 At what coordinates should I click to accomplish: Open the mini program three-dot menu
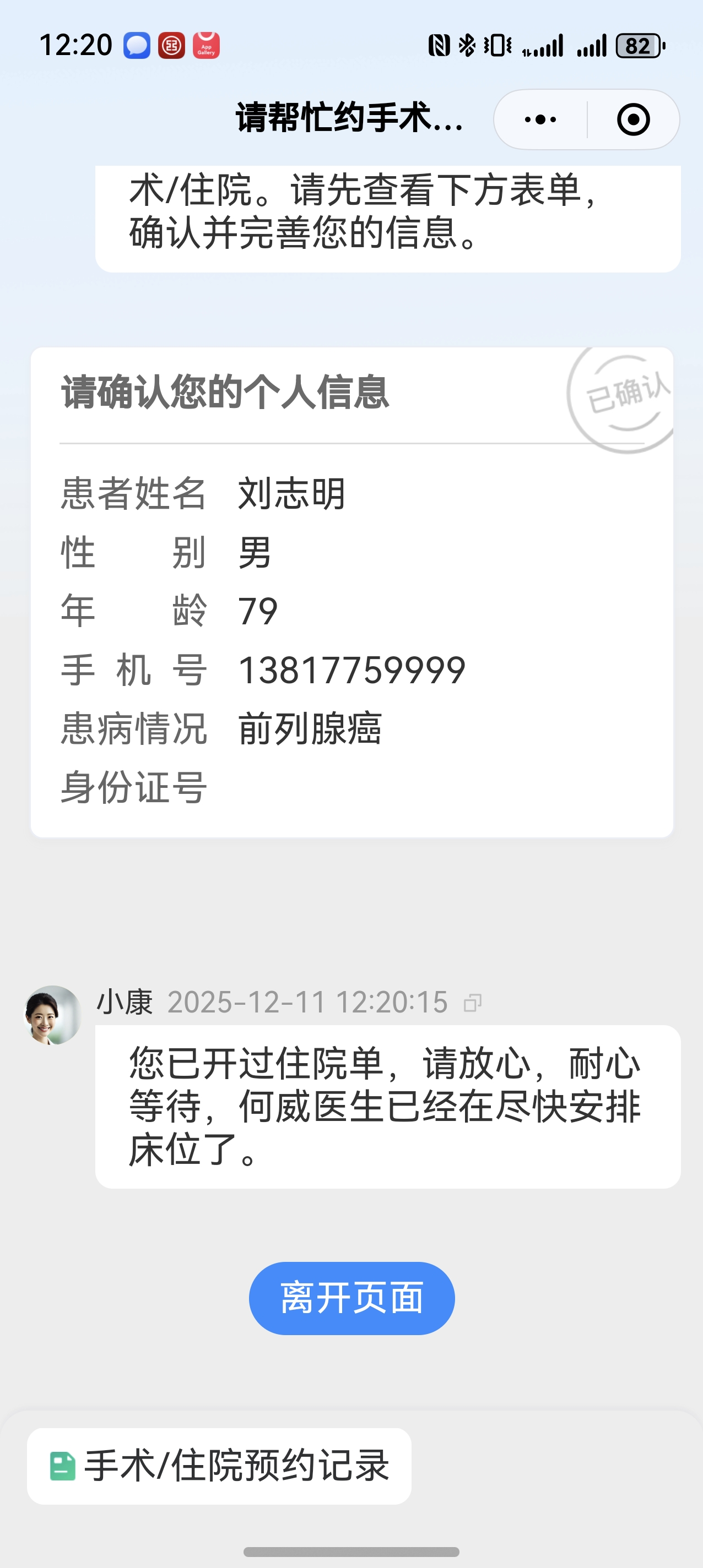click(540, 119)
